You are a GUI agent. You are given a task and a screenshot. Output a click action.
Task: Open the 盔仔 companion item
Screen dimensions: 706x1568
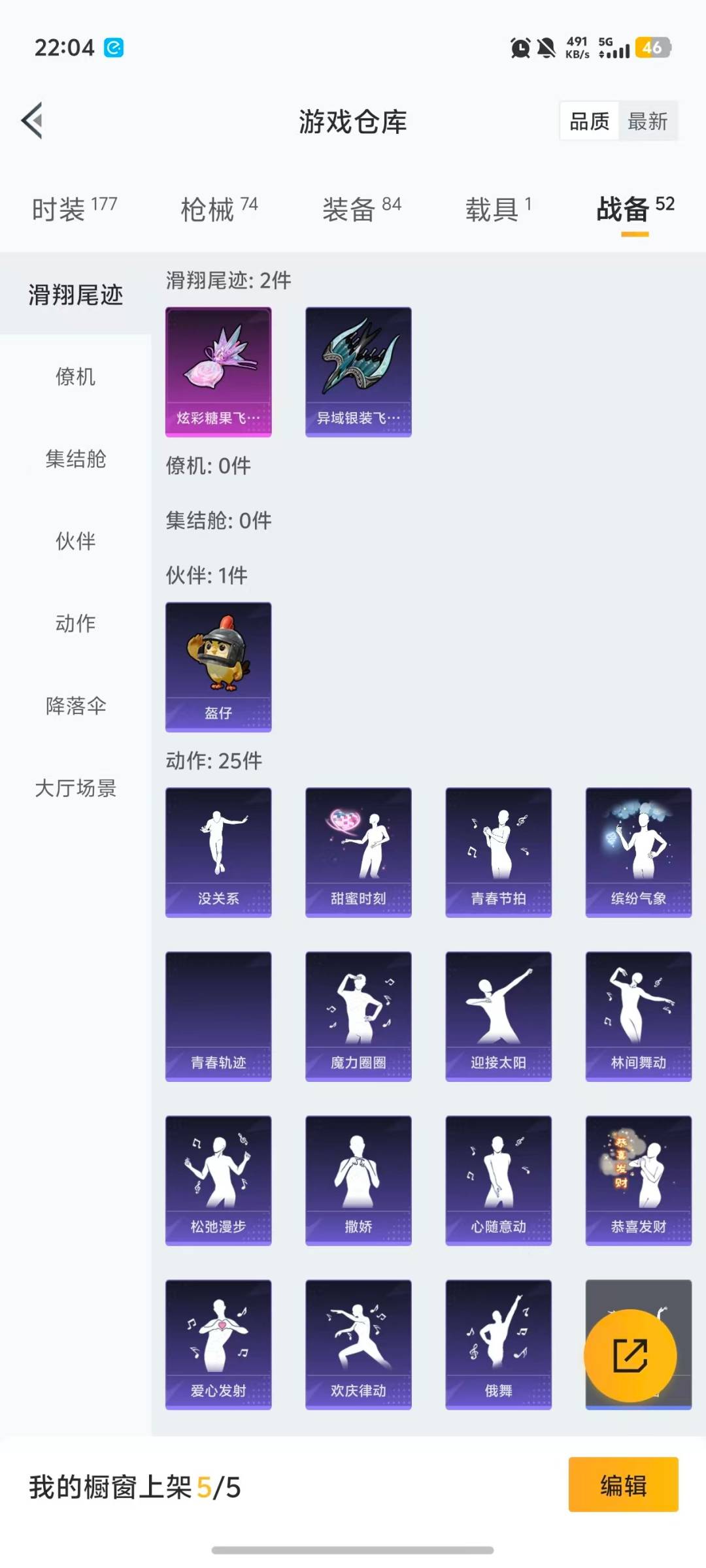click(218, 666)
